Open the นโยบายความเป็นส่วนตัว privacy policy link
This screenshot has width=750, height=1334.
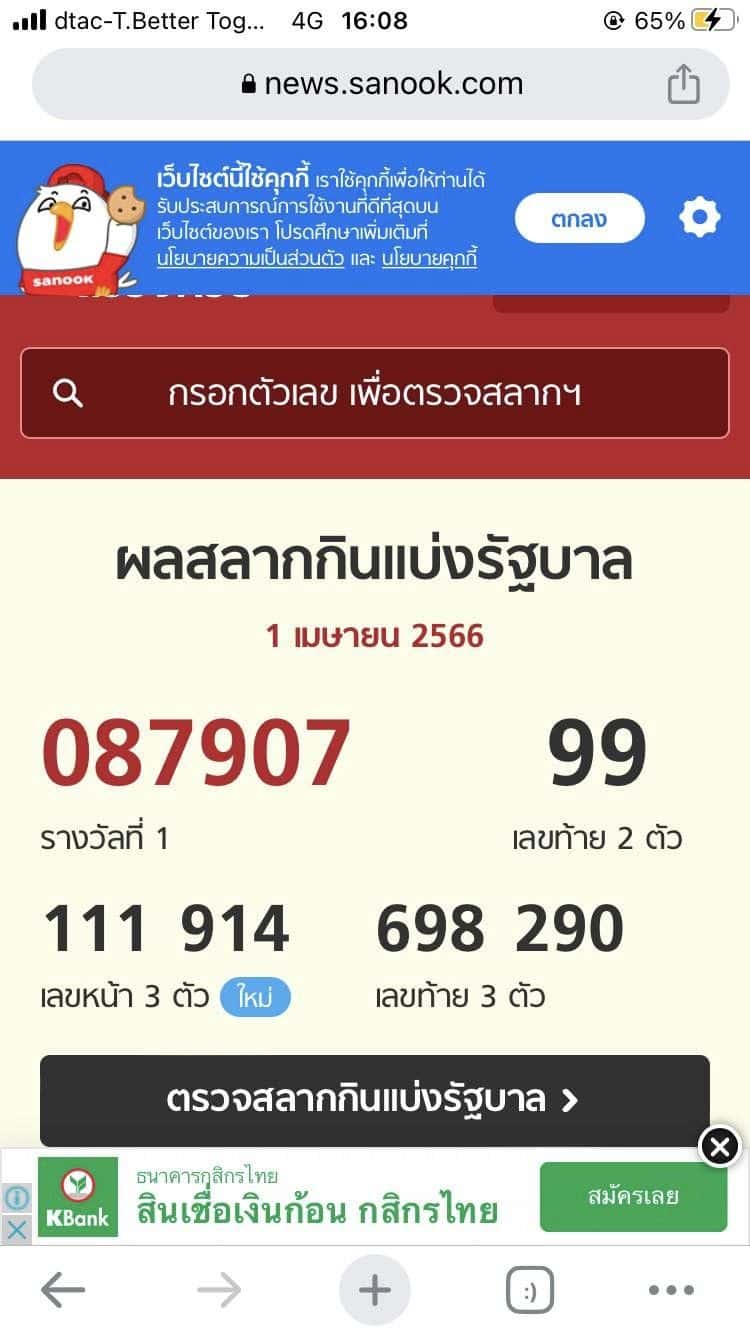[250, 259]
